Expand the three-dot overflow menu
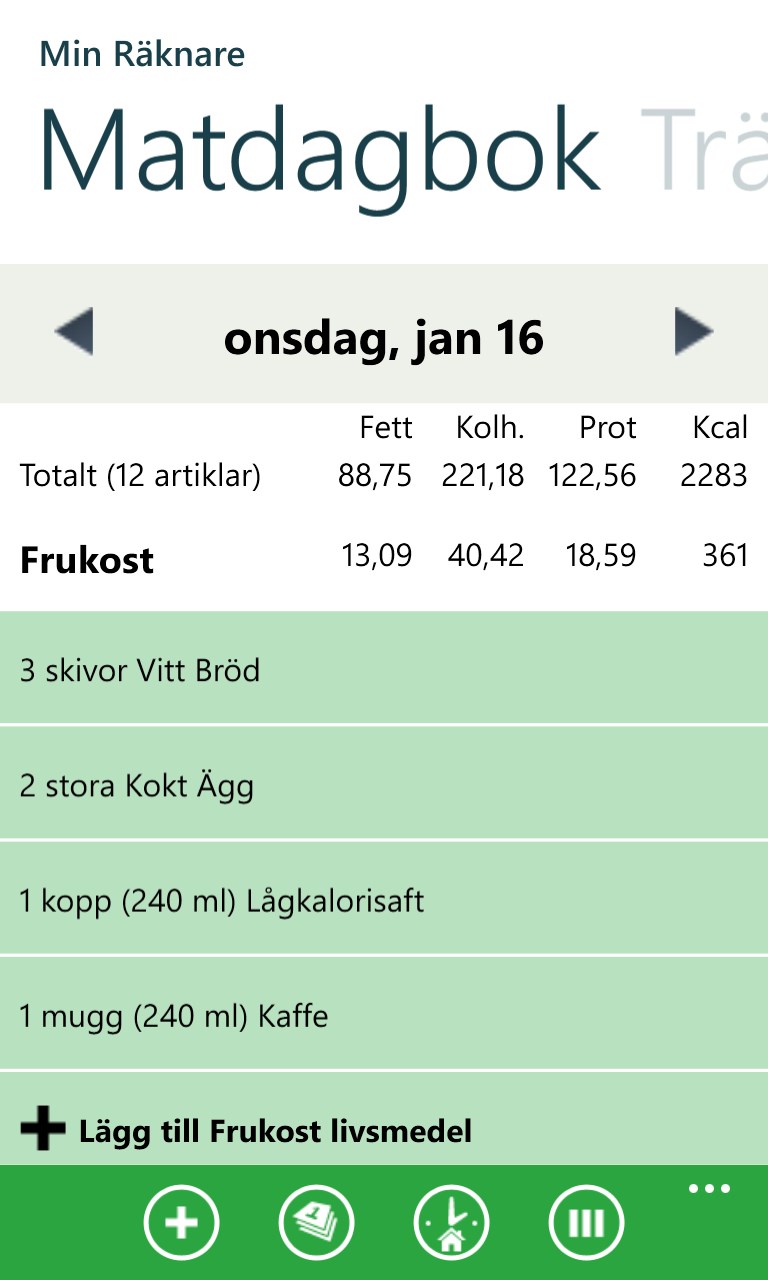Image resolution: width=768 pixels, height=1280 pixels. [x=709, y=1190]
